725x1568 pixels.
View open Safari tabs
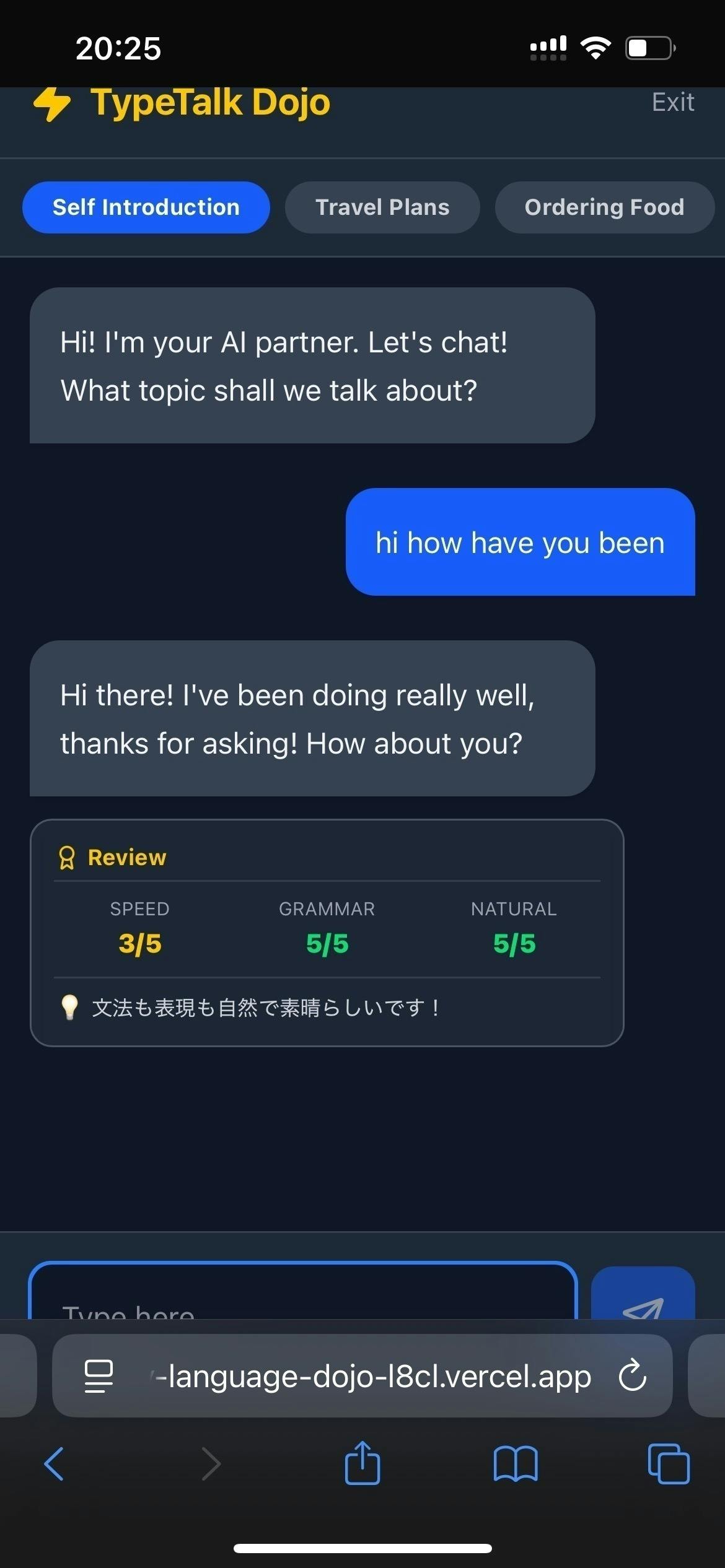pyautogui.click(x=668, y=1464)
